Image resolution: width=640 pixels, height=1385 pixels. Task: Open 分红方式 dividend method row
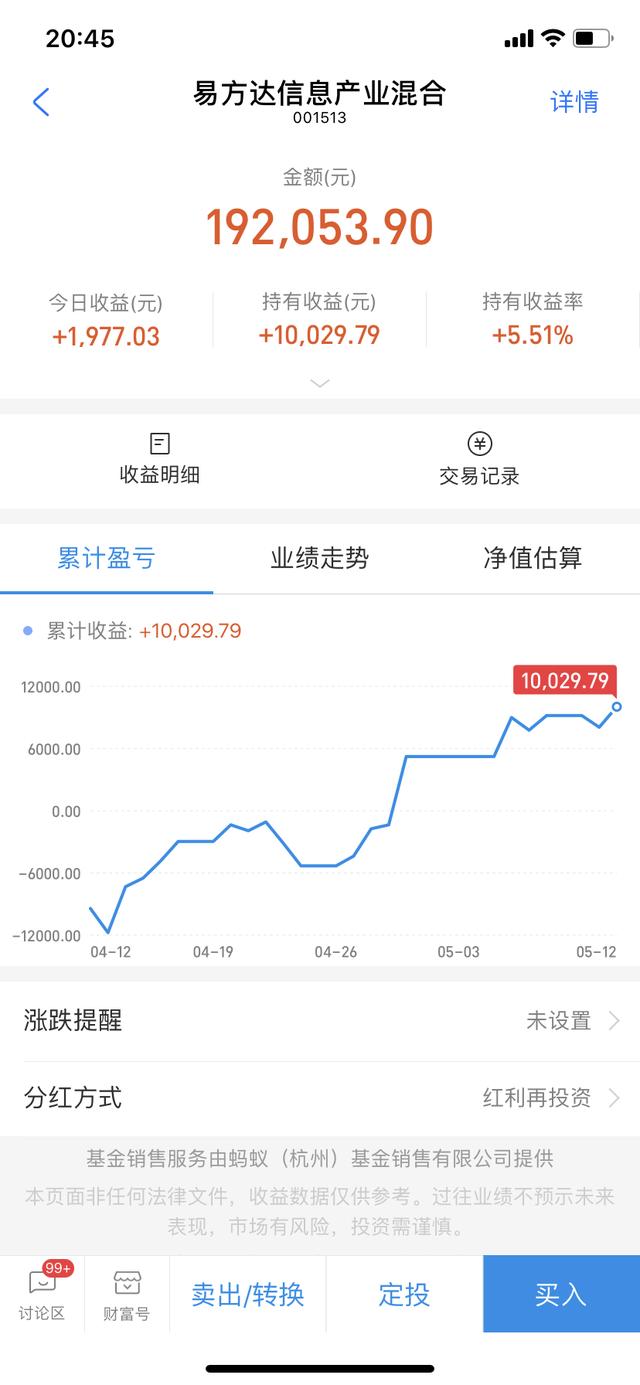[x=320, y=1098]
